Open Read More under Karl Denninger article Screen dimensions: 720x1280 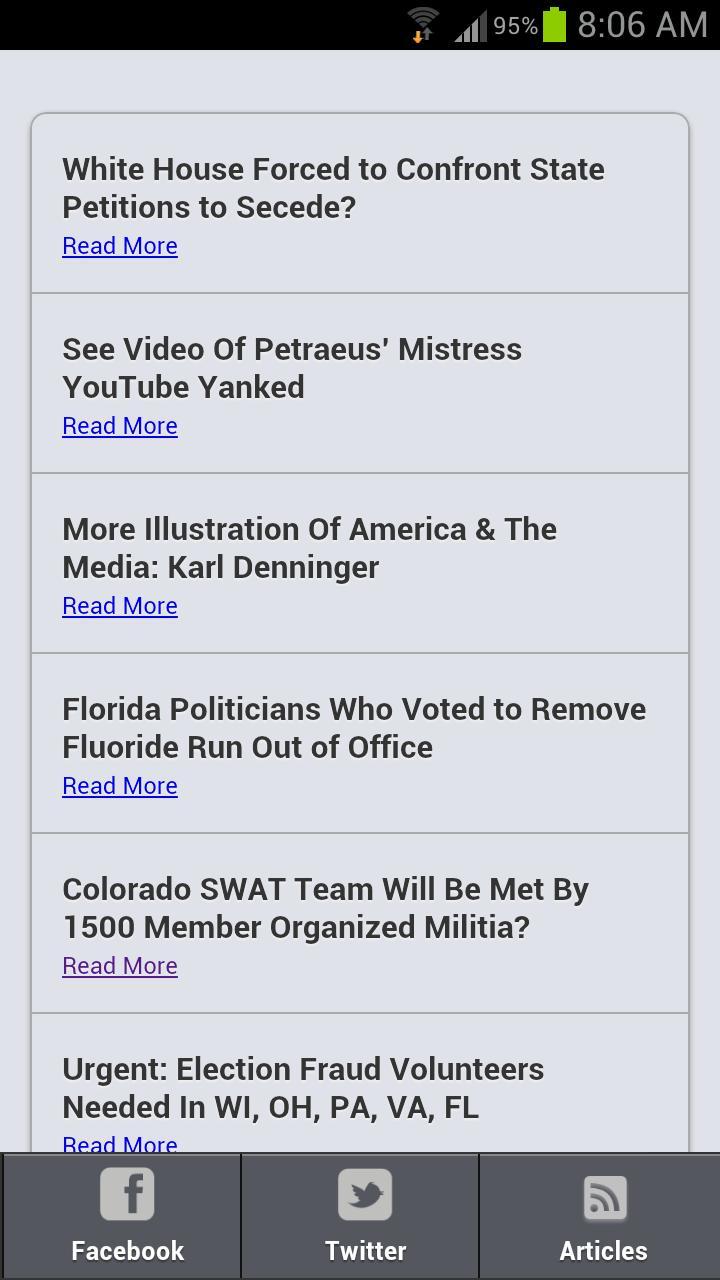coord(119,605)
